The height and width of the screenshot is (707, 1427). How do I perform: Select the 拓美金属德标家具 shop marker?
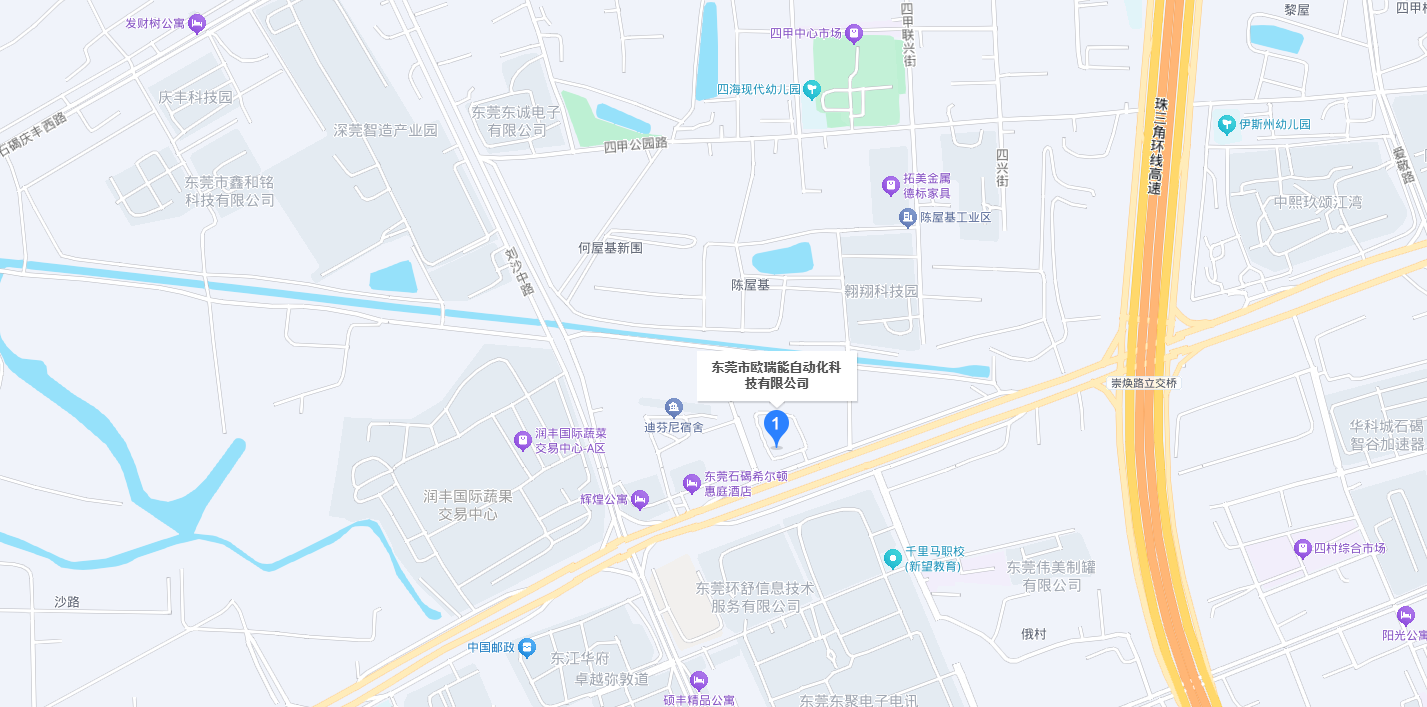point(890,185)
